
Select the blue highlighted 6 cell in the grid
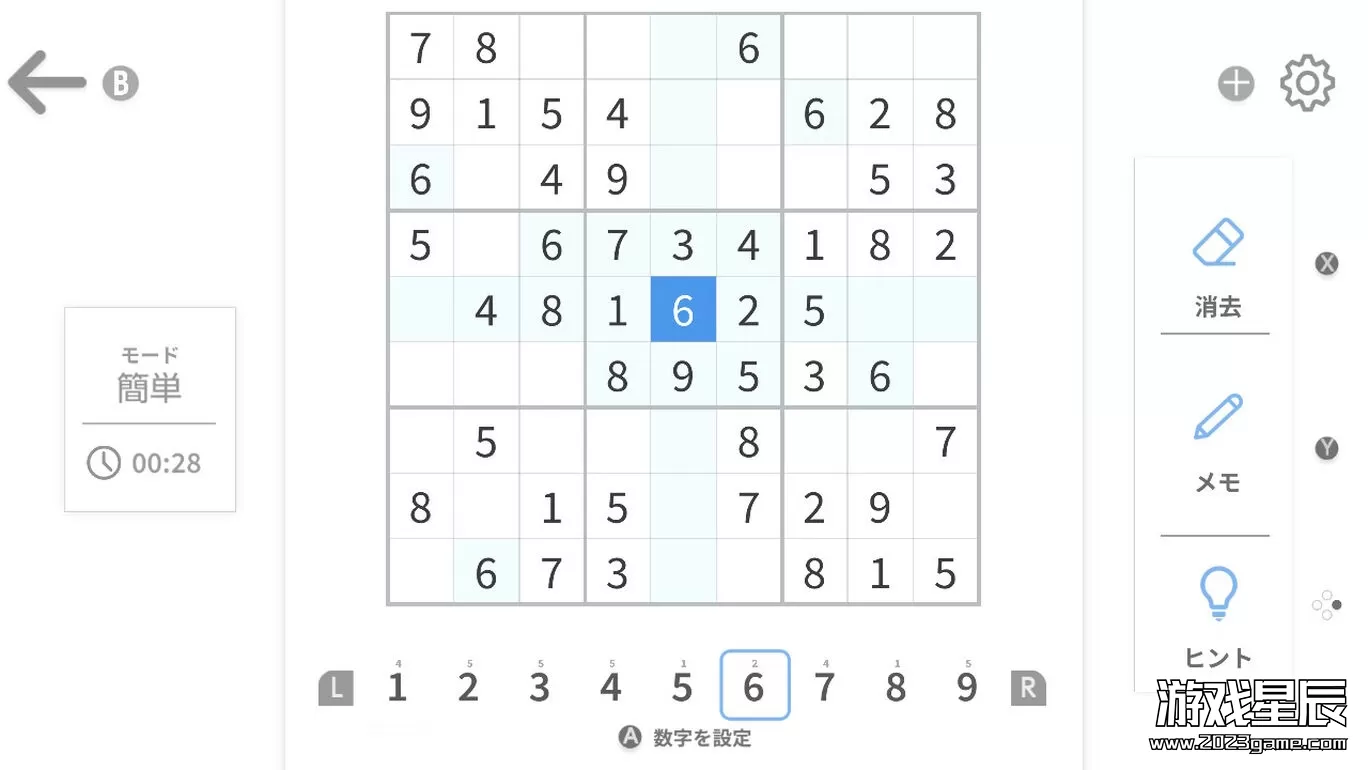683,310
